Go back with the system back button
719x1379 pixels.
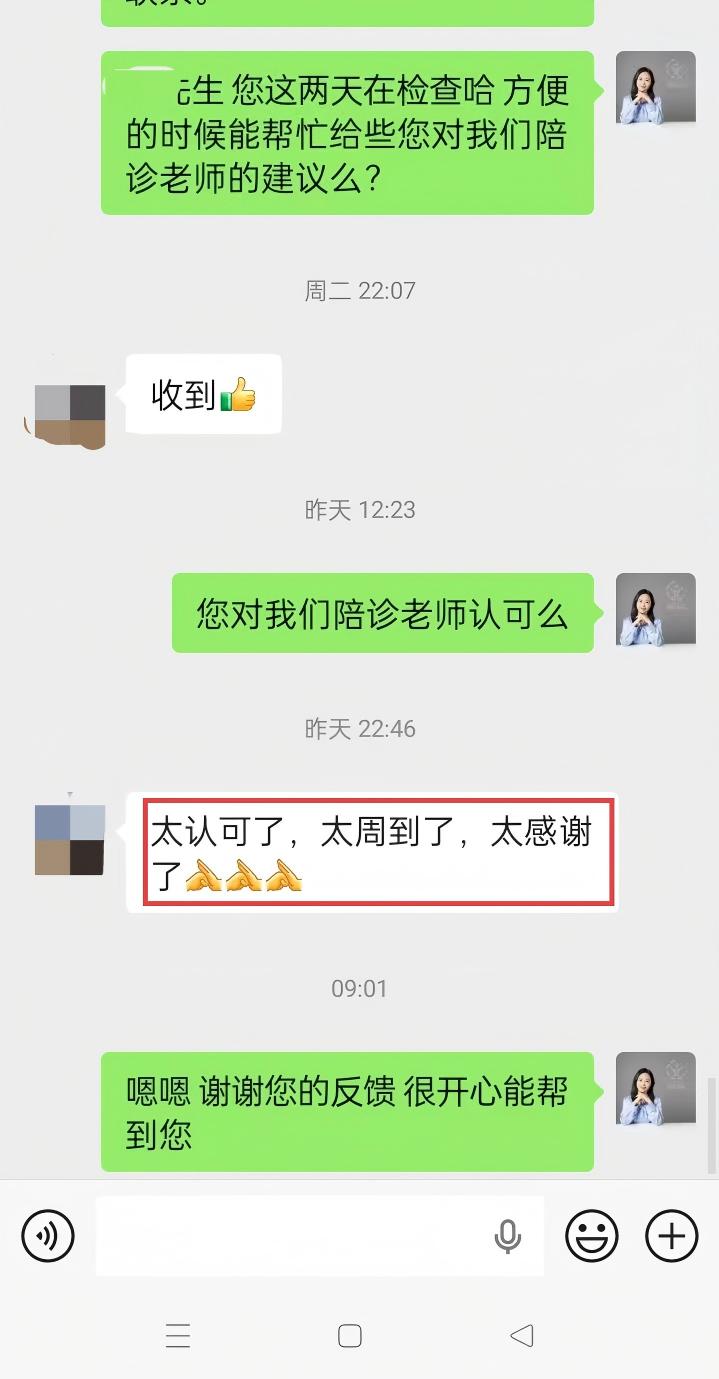pyautogui.click(x=521, y=1336)
